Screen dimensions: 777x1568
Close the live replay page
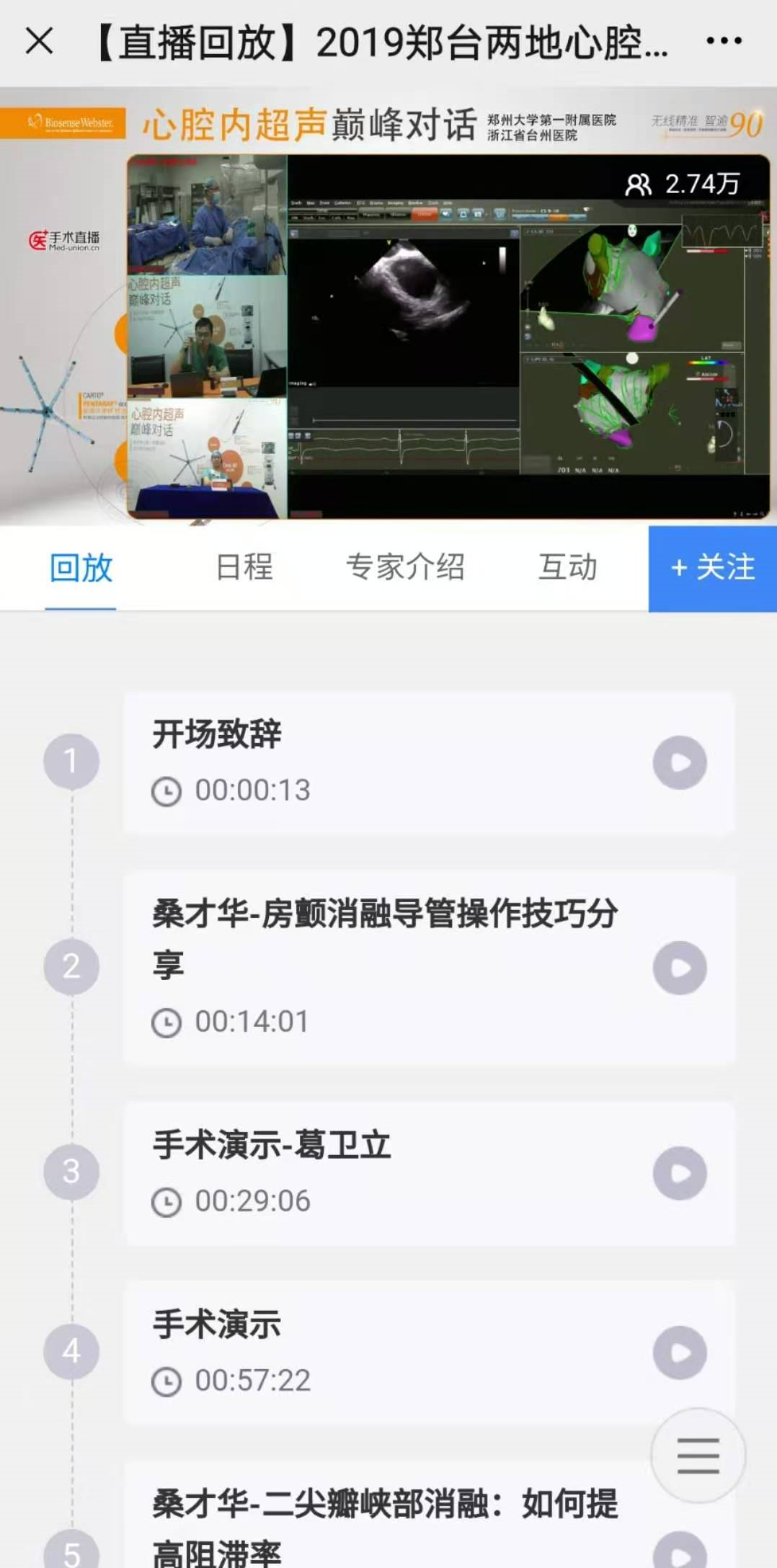pyautogui.click(x=39, y=40)
